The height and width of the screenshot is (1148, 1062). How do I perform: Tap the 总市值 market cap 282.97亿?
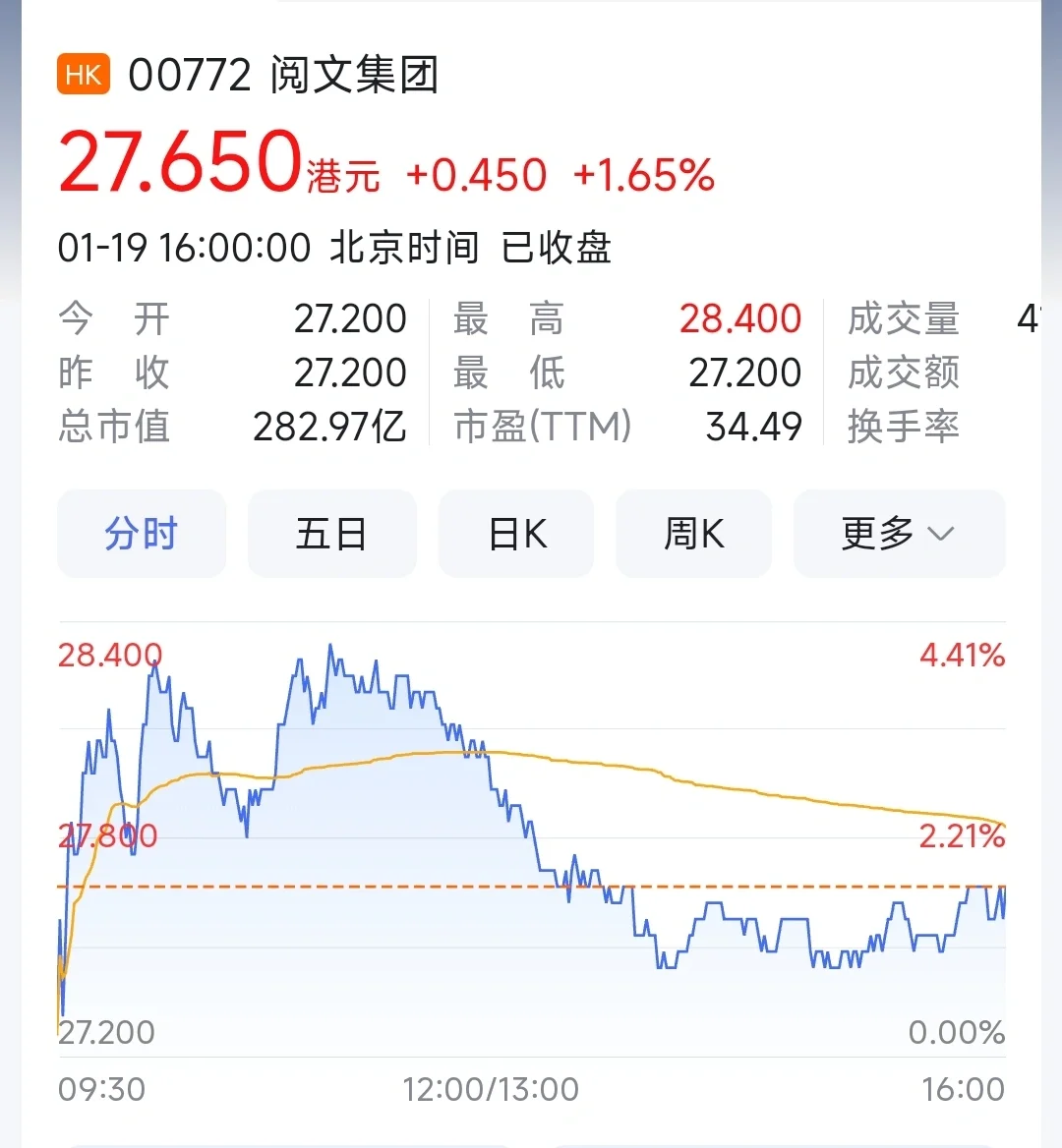point(330,426)
